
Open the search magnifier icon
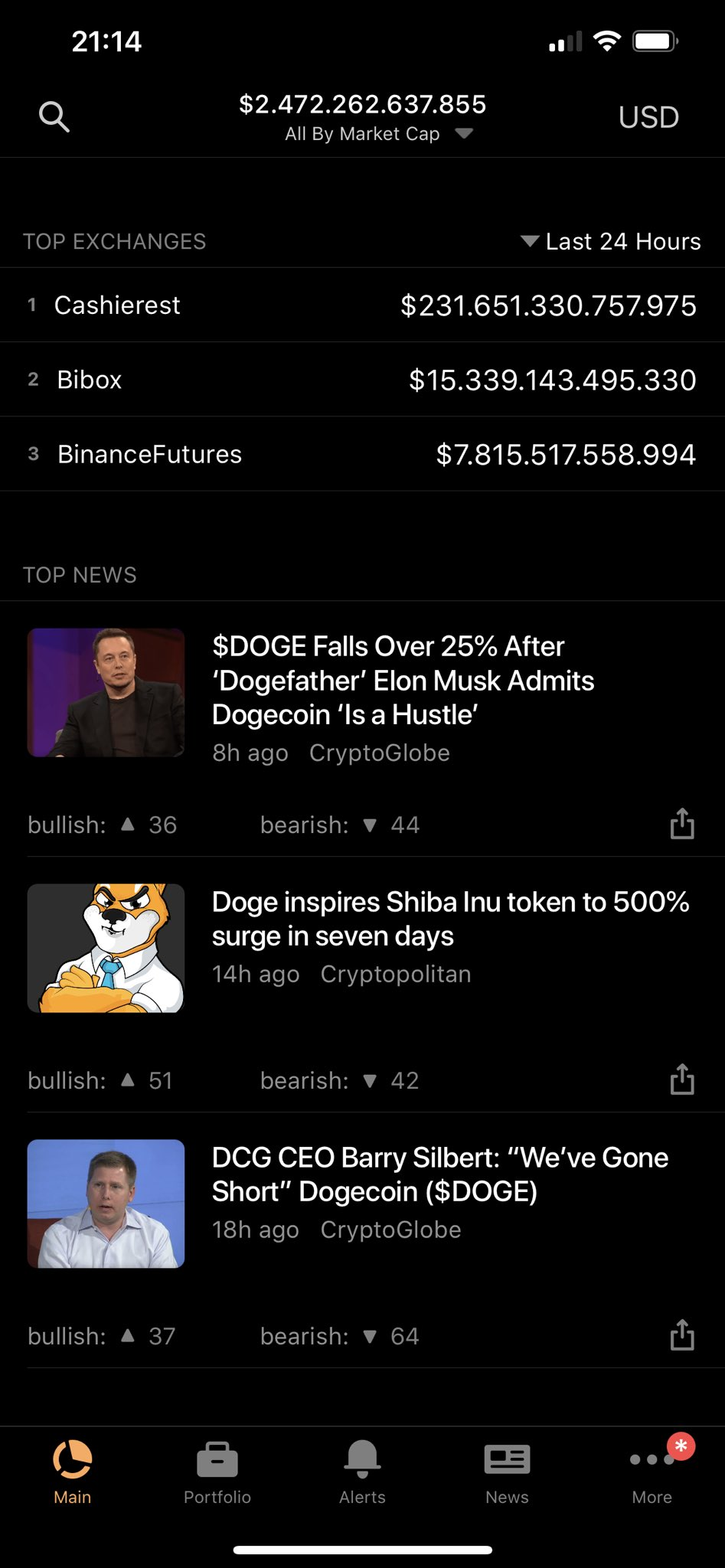click(54, 117)
